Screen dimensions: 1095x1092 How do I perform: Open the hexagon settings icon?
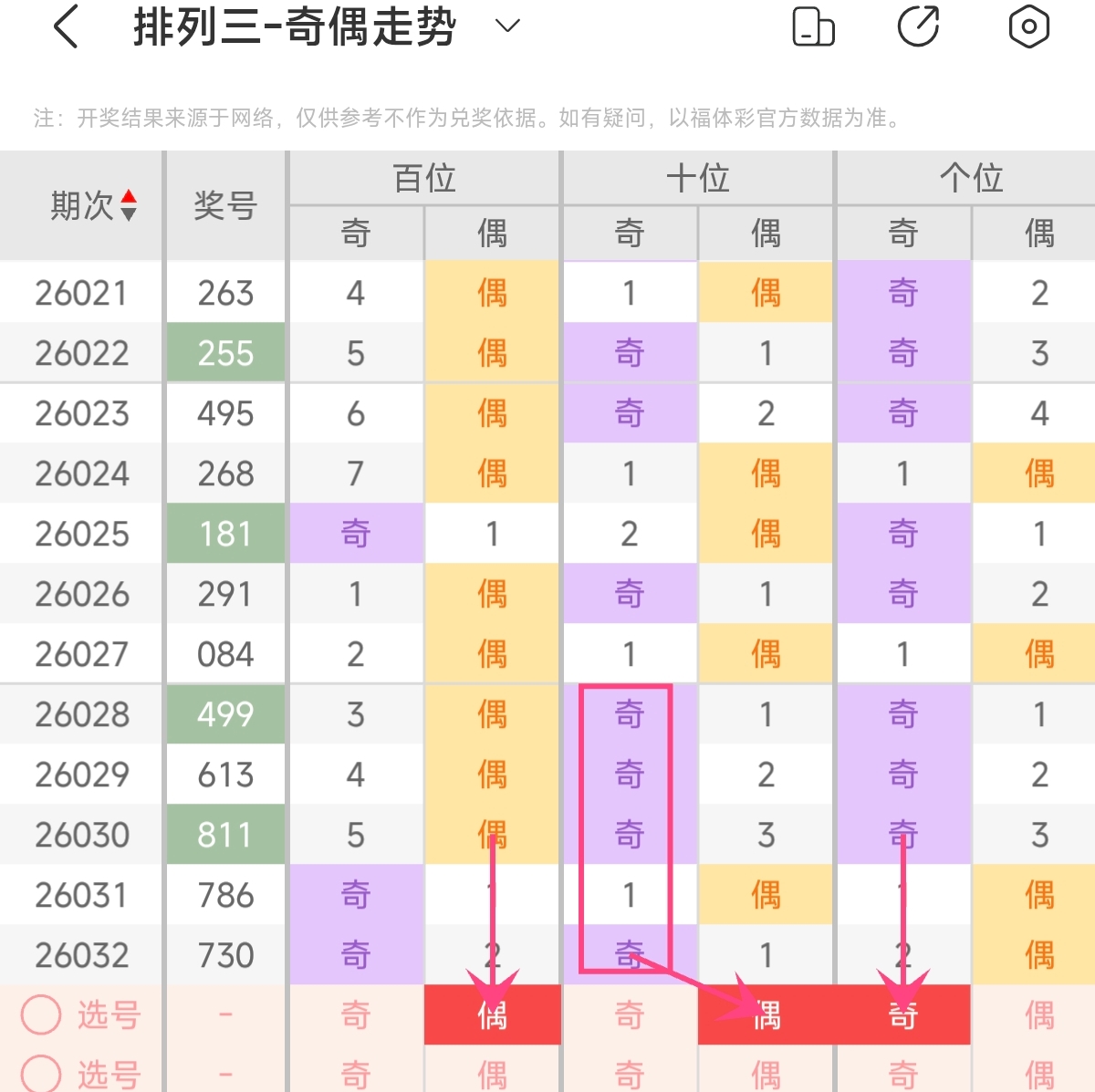1028,26
